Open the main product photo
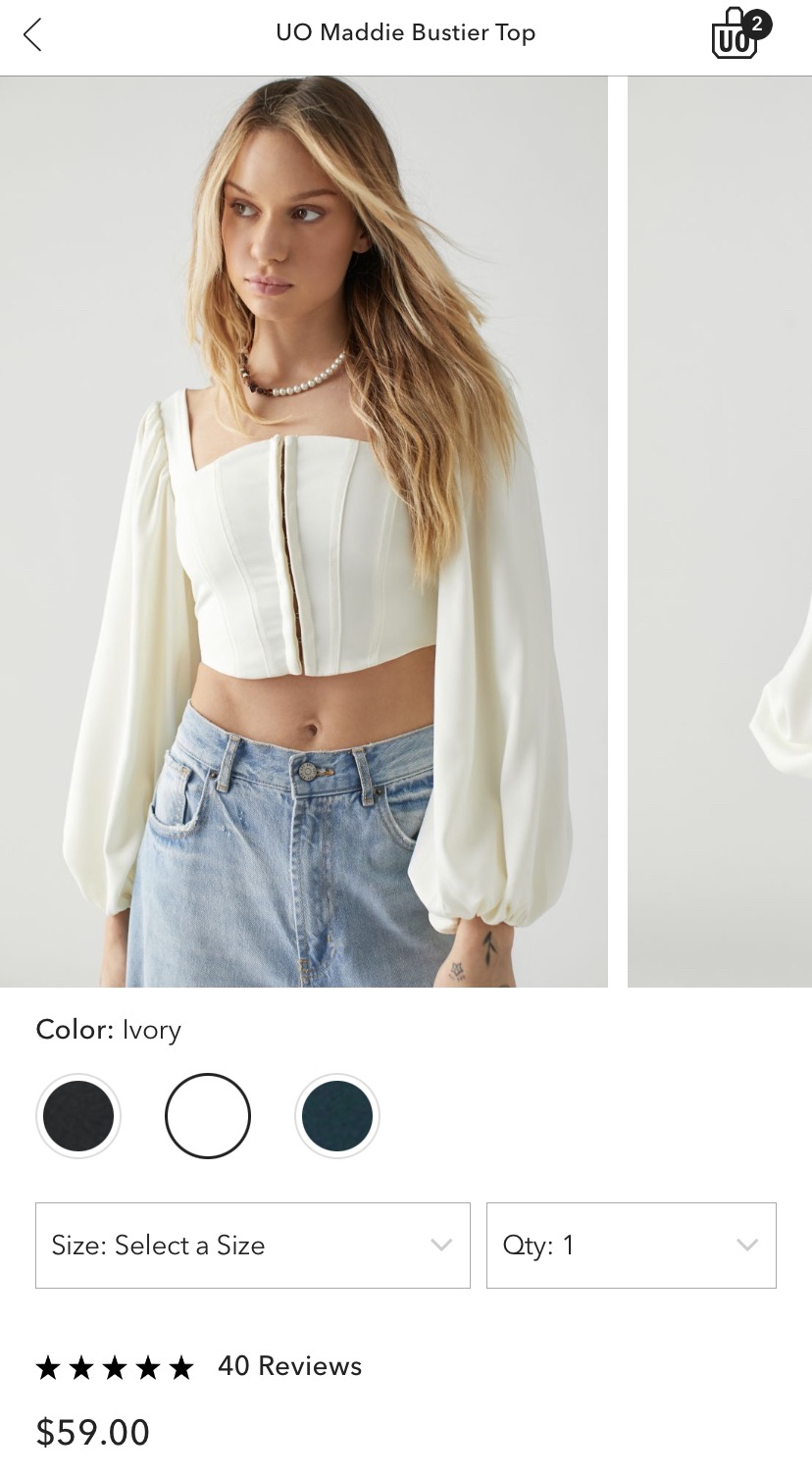Screen dimensions: 812x1476 [304, 532]
